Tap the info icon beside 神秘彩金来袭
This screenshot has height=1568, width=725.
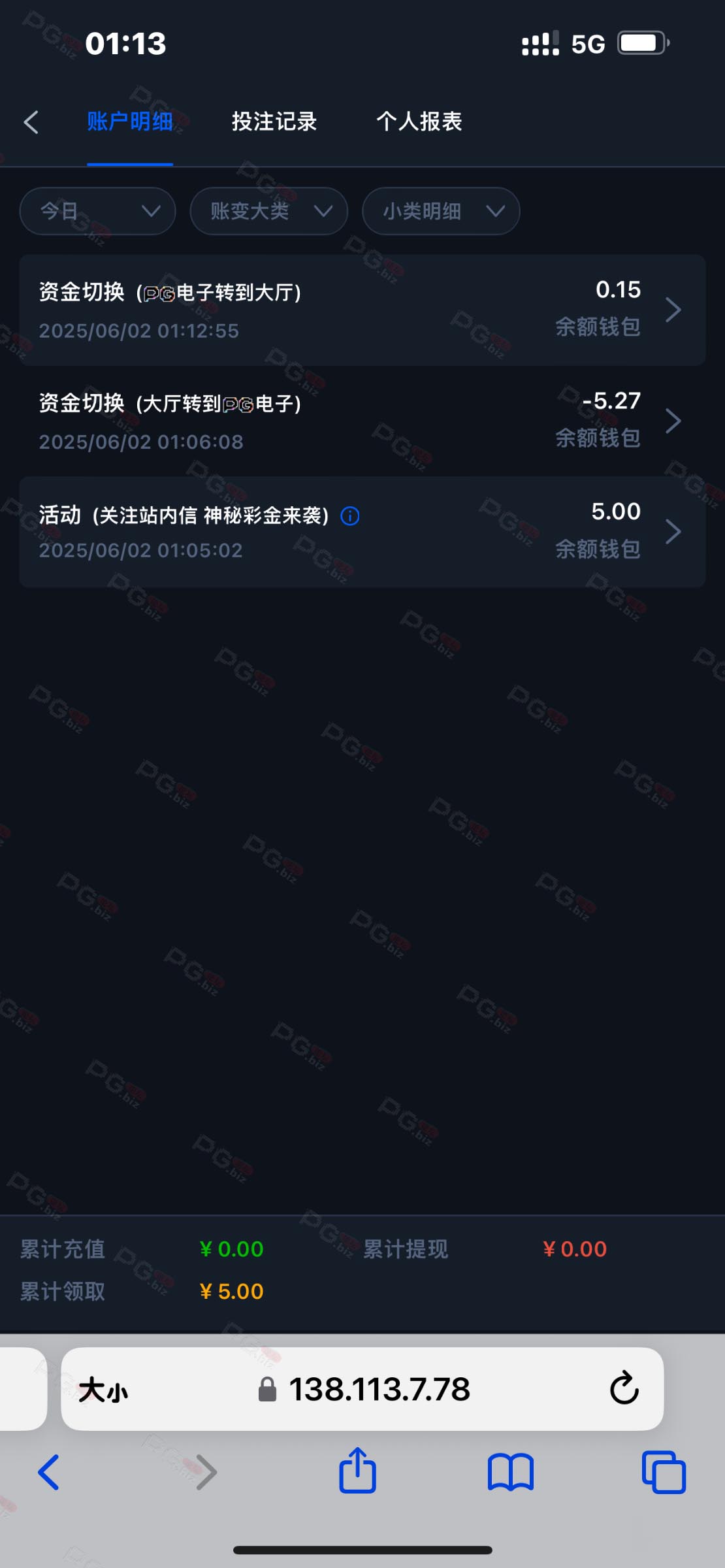pos(350,516)
